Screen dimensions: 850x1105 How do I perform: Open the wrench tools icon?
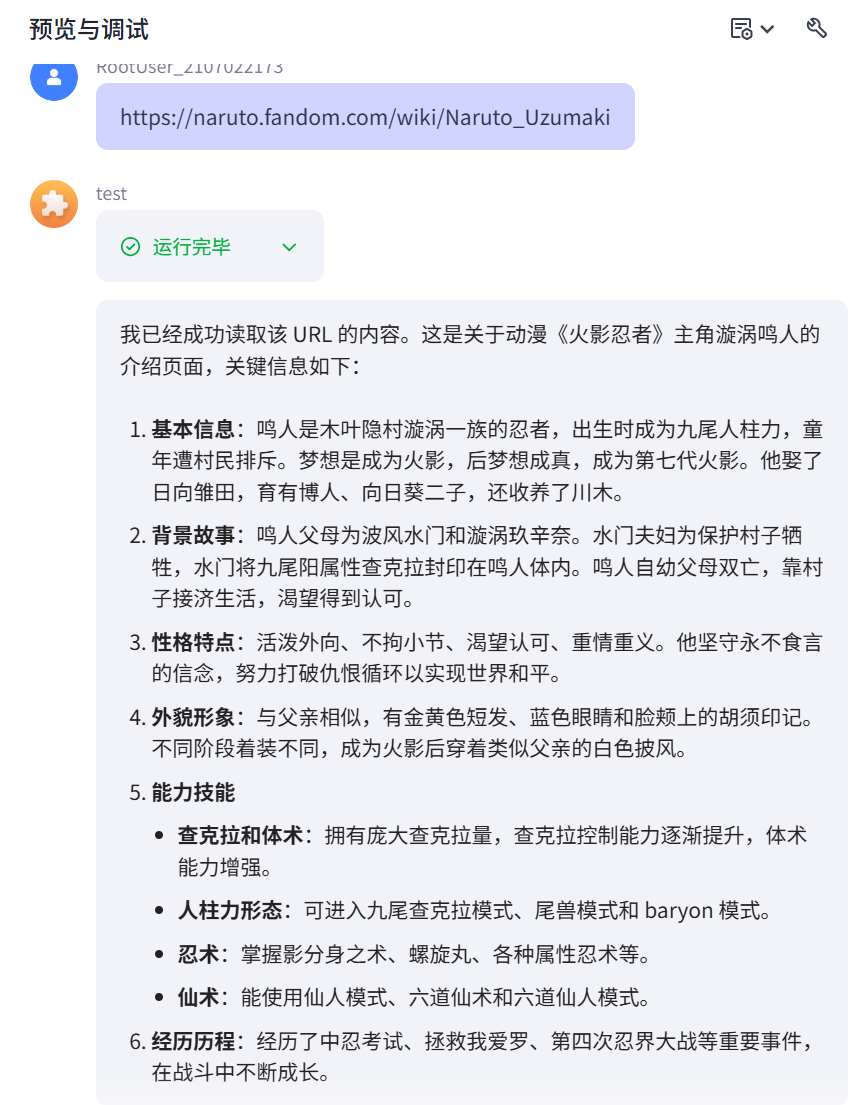point(816,28)
